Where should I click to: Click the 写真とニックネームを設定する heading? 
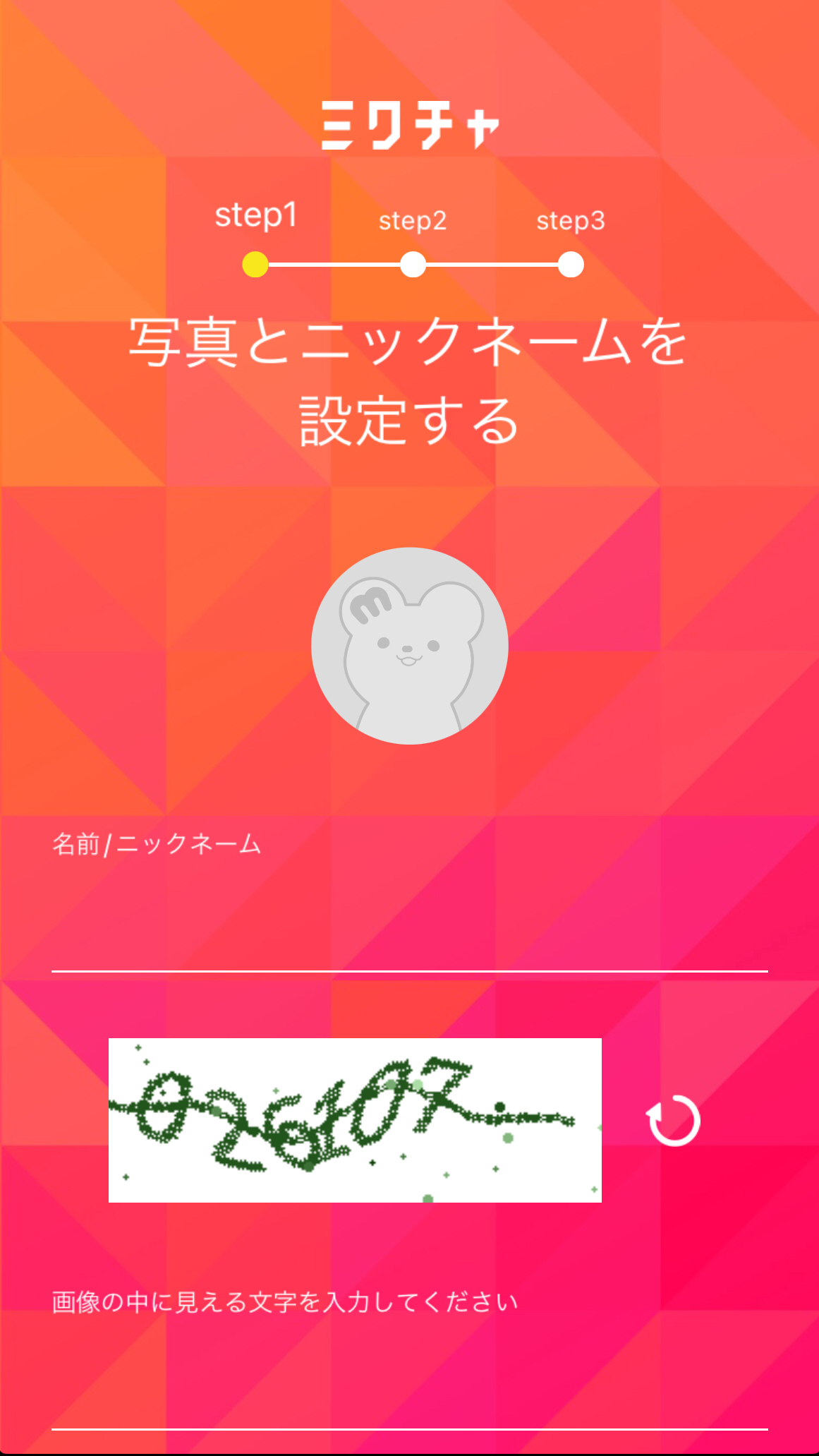pos(409,378)
